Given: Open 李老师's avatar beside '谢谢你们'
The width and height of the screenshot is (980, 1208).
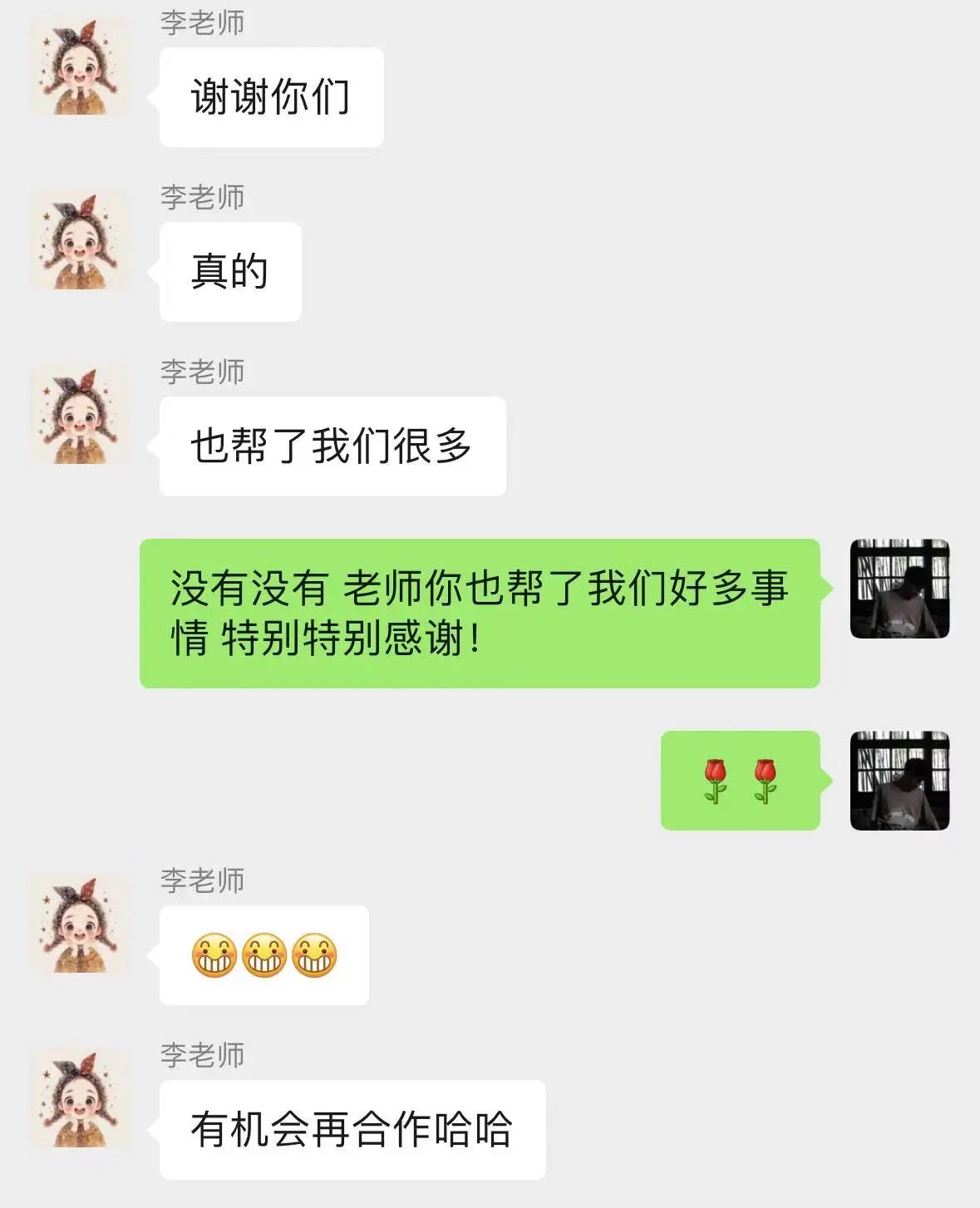Looking at the screenshot, I should (x=80, y=66).
